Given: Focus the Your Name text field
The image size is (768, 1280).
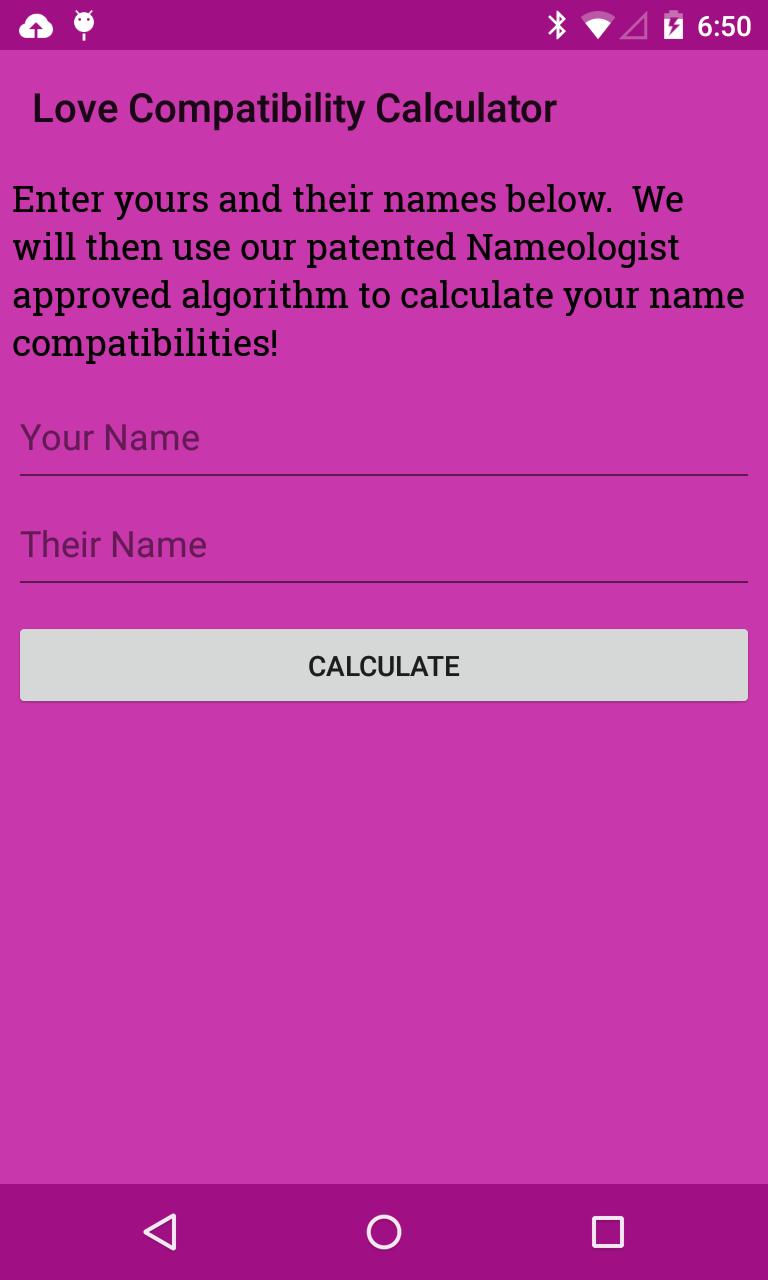Looking at the screenshot, I should click(384, 439).
